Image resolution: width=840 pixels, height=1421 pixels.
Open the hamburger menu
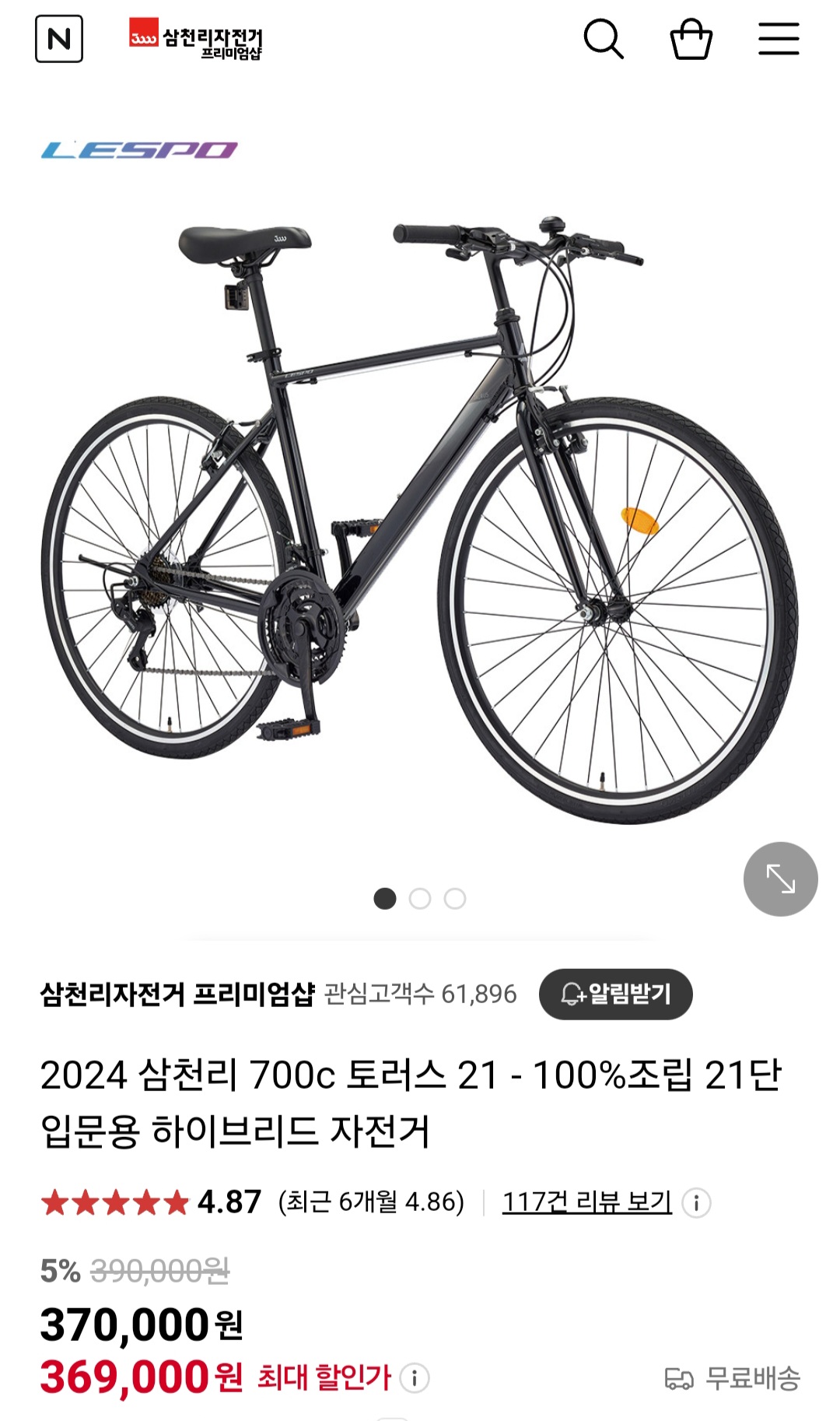pyautogui.click(x=779, y=39)
